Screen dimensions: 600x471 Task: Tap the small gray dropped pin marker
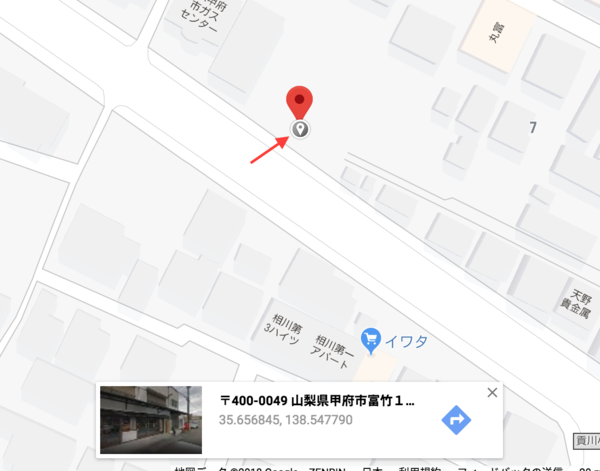[x=299, y=129]
